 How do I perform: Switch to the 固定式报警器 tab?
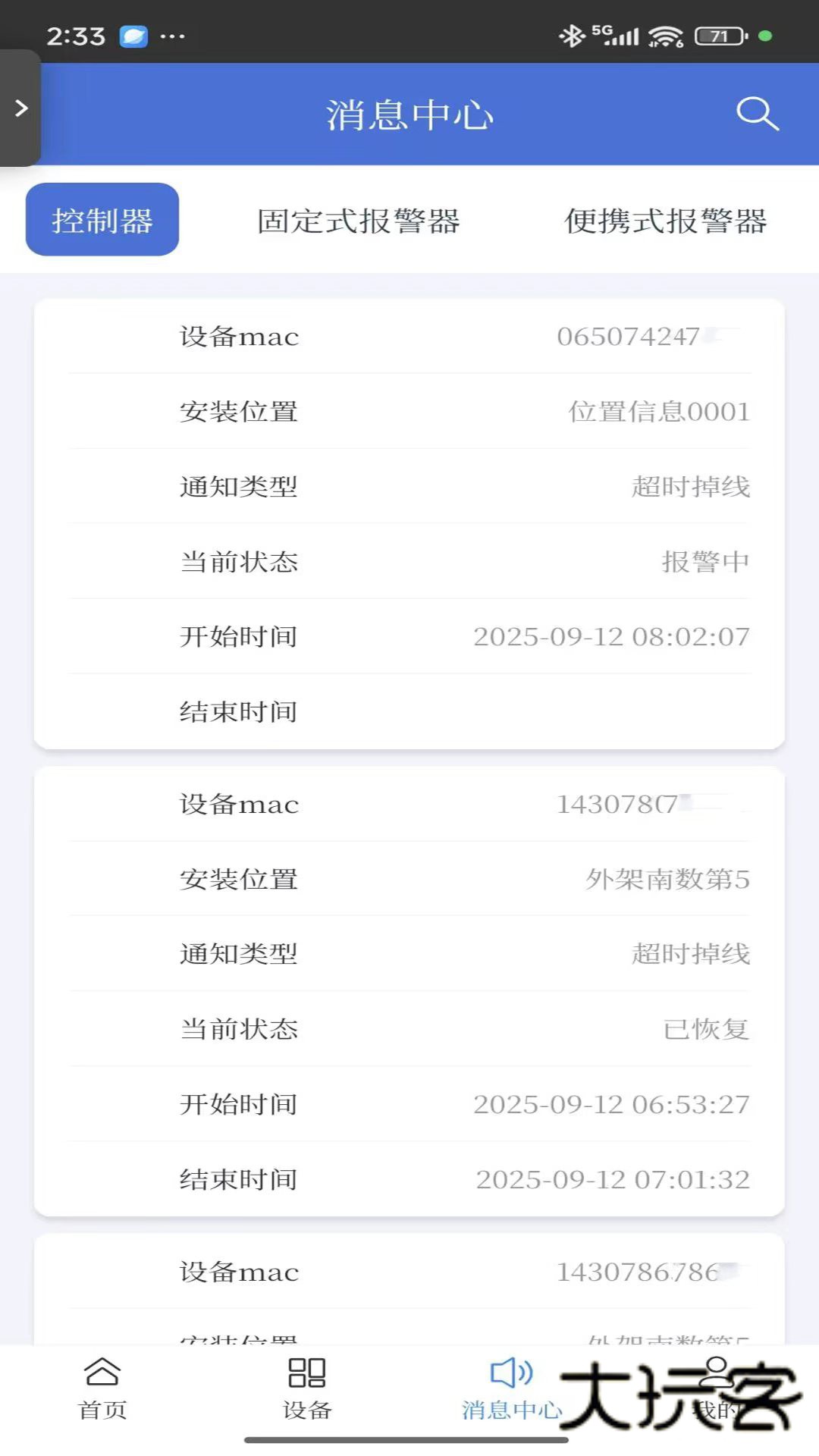coord(358,221)
